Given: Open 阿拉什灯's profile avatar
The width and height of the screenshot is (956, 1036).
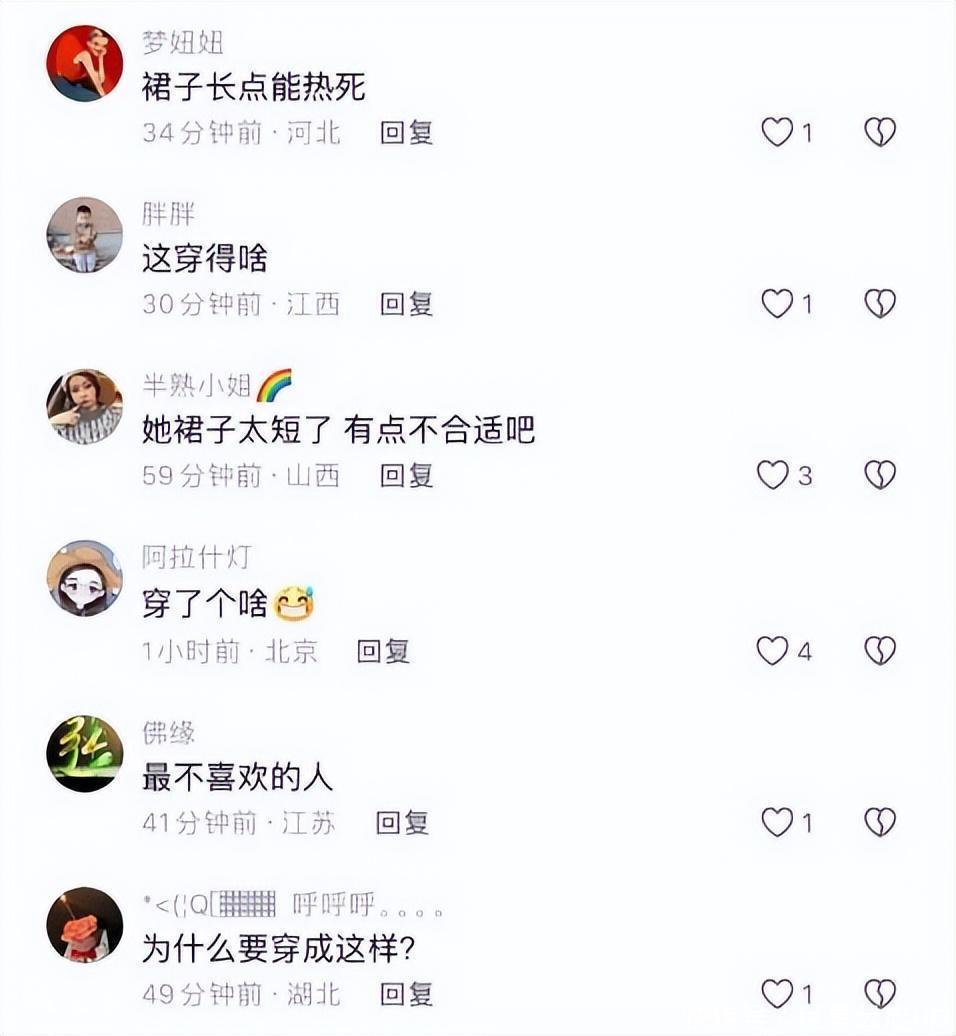Looking at the screenshot, I should point(85,579).
